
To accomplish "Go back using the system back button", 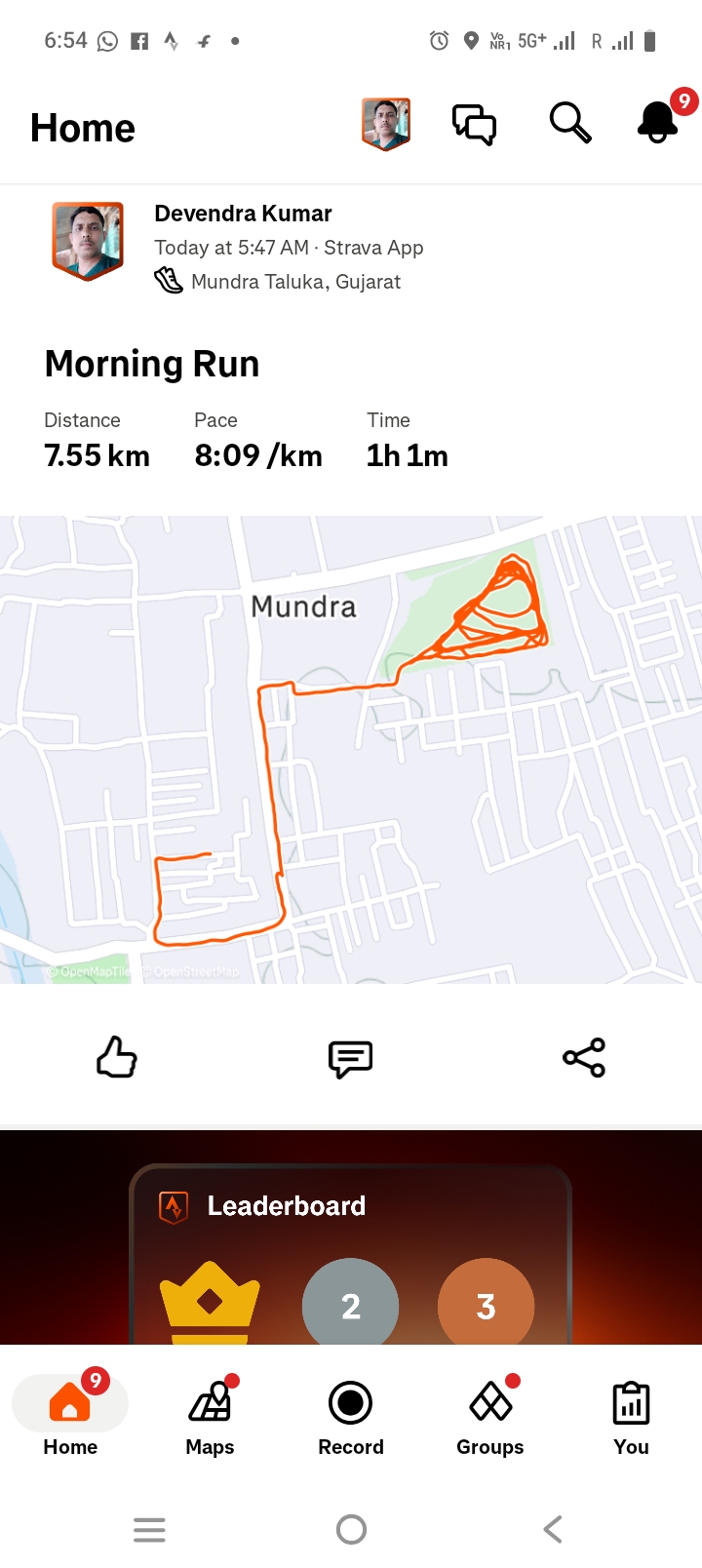I will (x=553, y=1529).
